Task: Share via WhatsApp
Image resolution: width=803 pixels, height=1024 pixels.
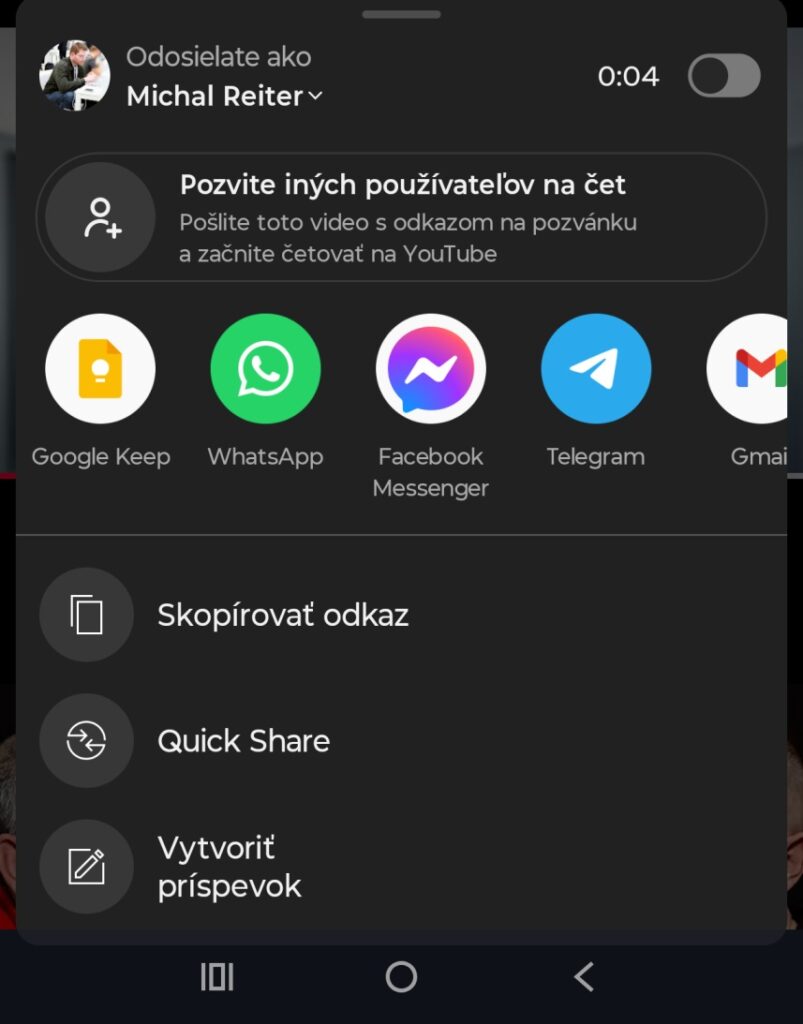Action: [x=265, y=368]
